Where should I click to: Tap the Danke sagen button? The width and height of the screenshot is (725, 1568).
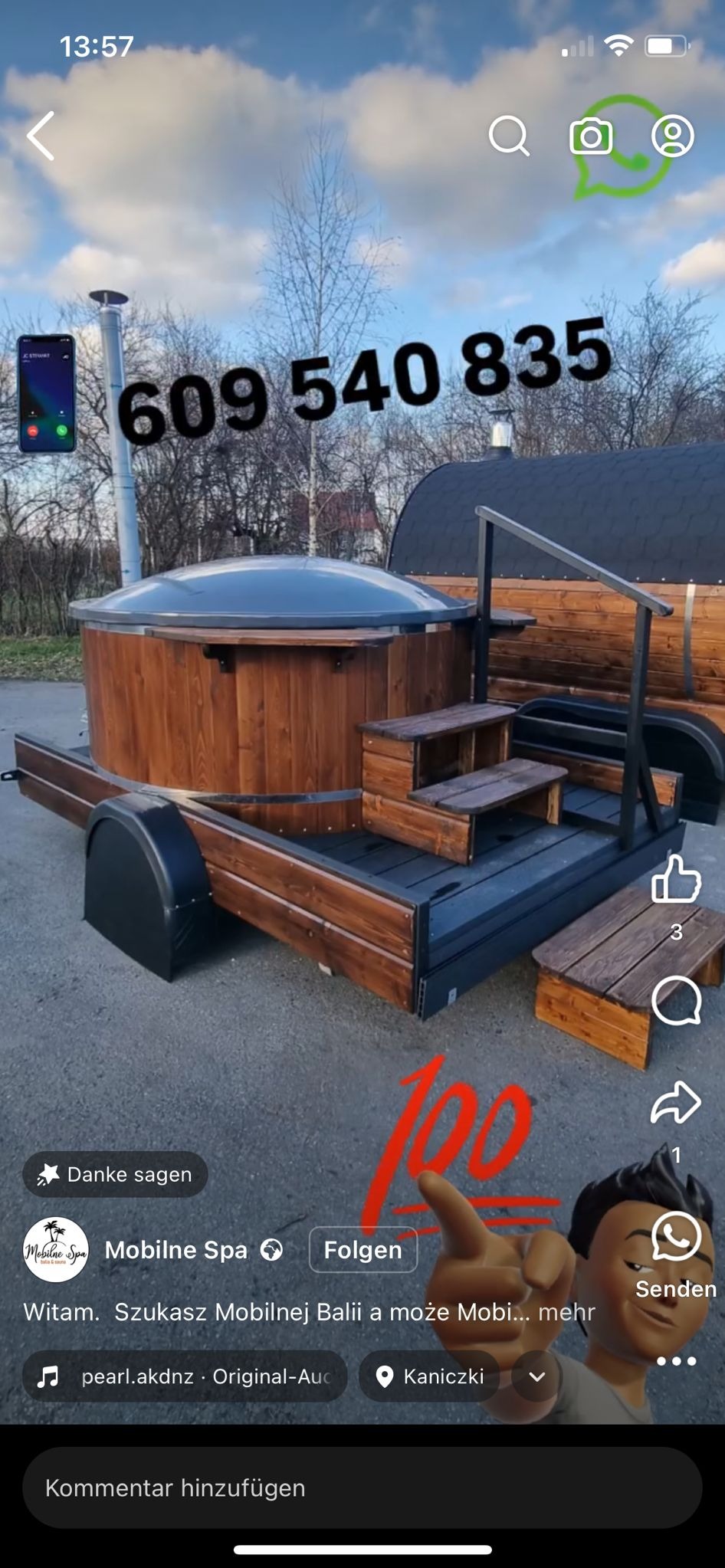[x=113, y=1174]
